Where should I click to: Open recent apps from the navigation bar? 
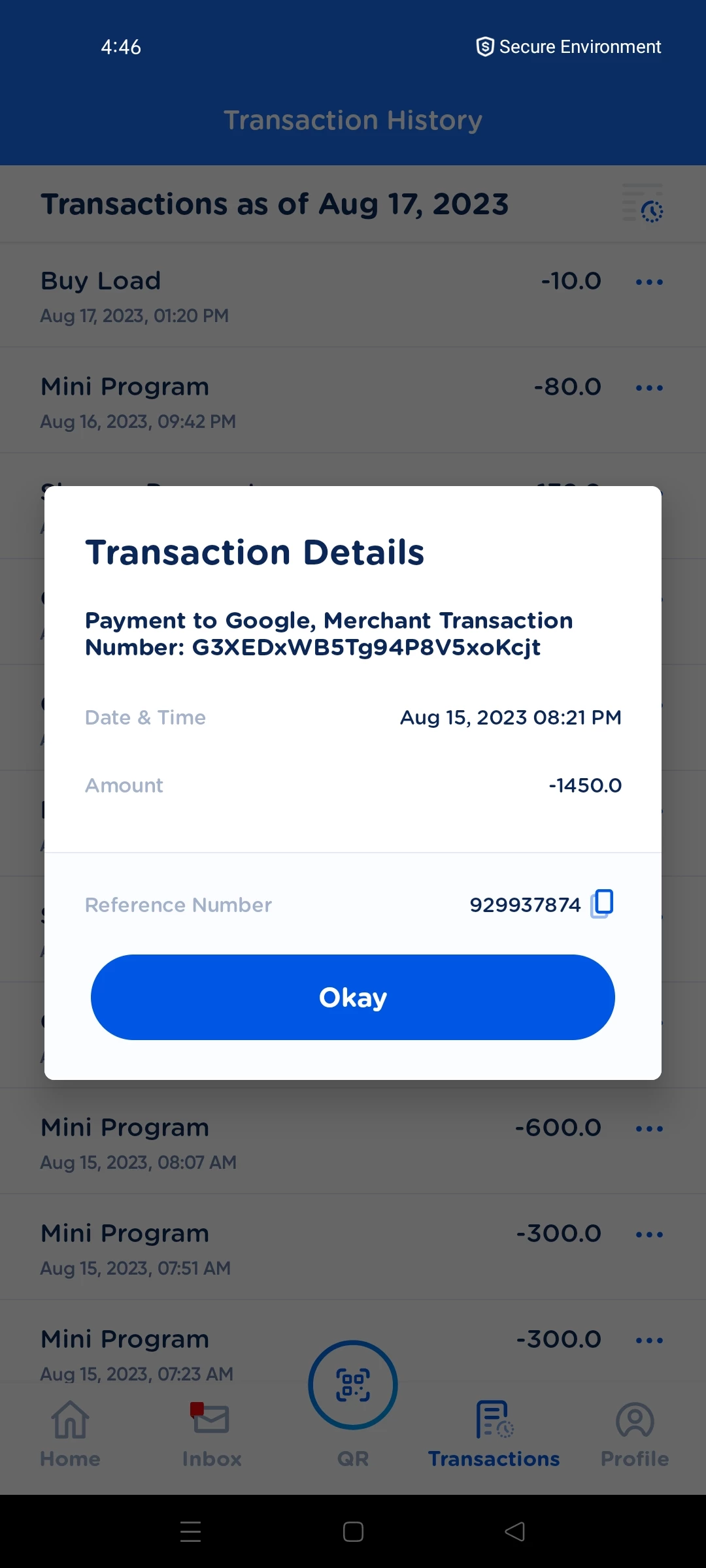click(x=190, y=1531)
